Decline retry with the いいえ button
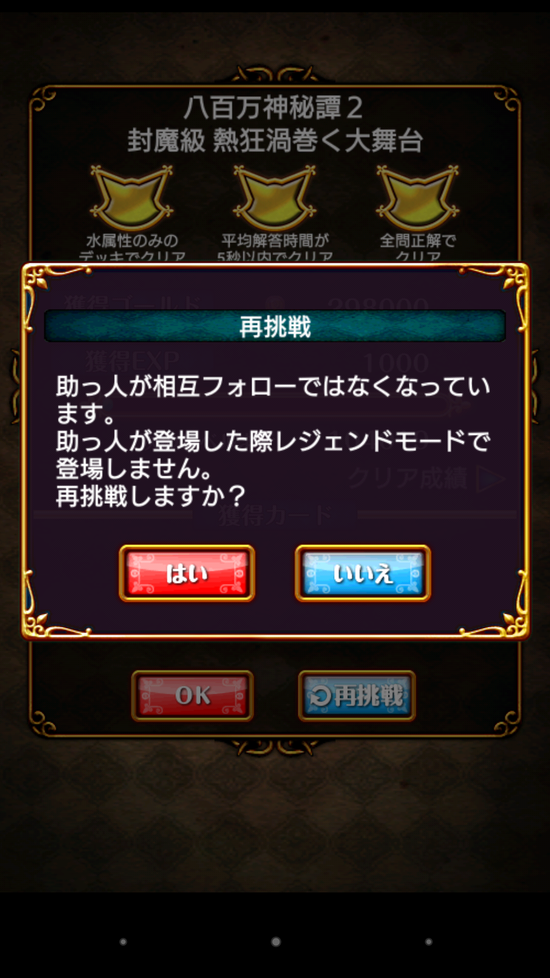 [x=363, y=573]
